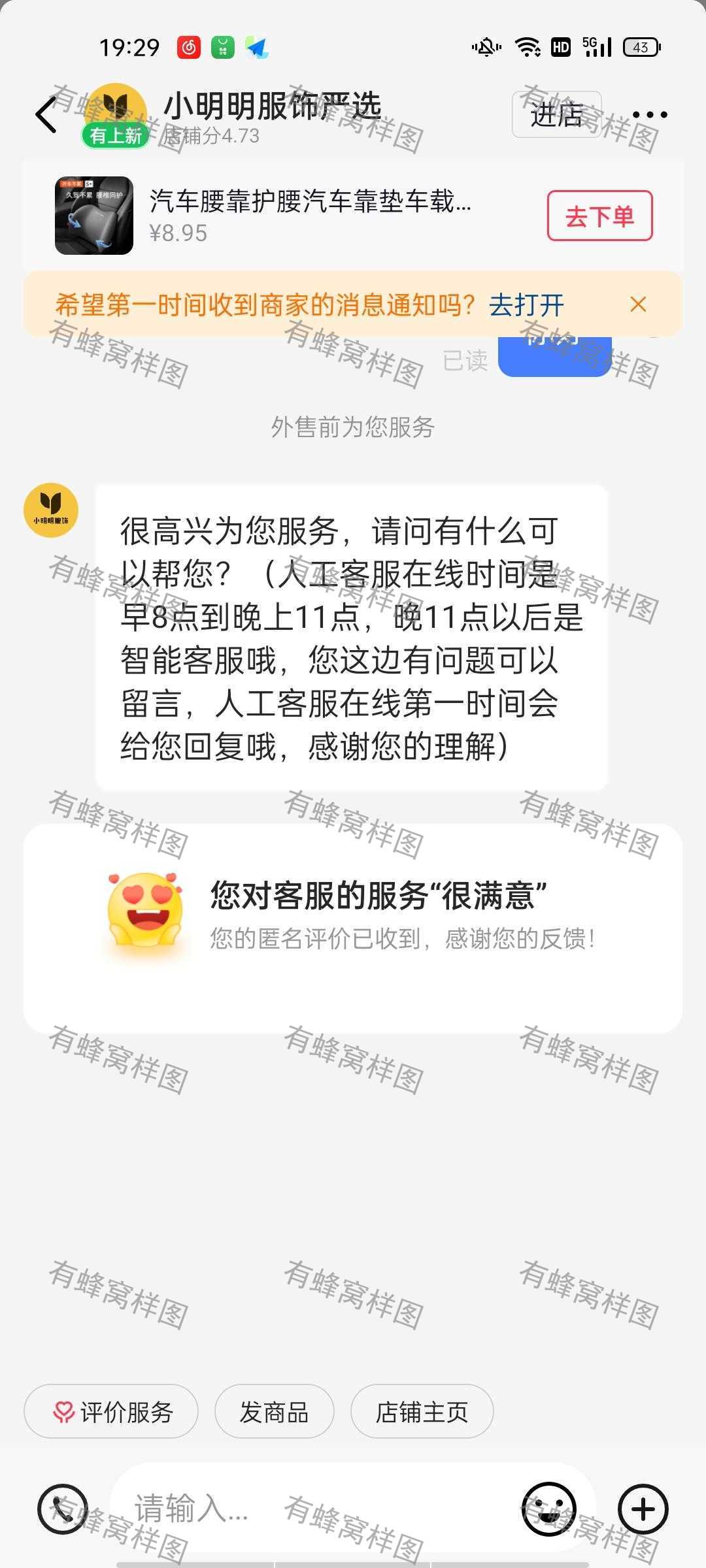Open the 店铺主页 chip
Image resolution: width=706 pixels, height=1568 pixels.
tap(422, 1412)
